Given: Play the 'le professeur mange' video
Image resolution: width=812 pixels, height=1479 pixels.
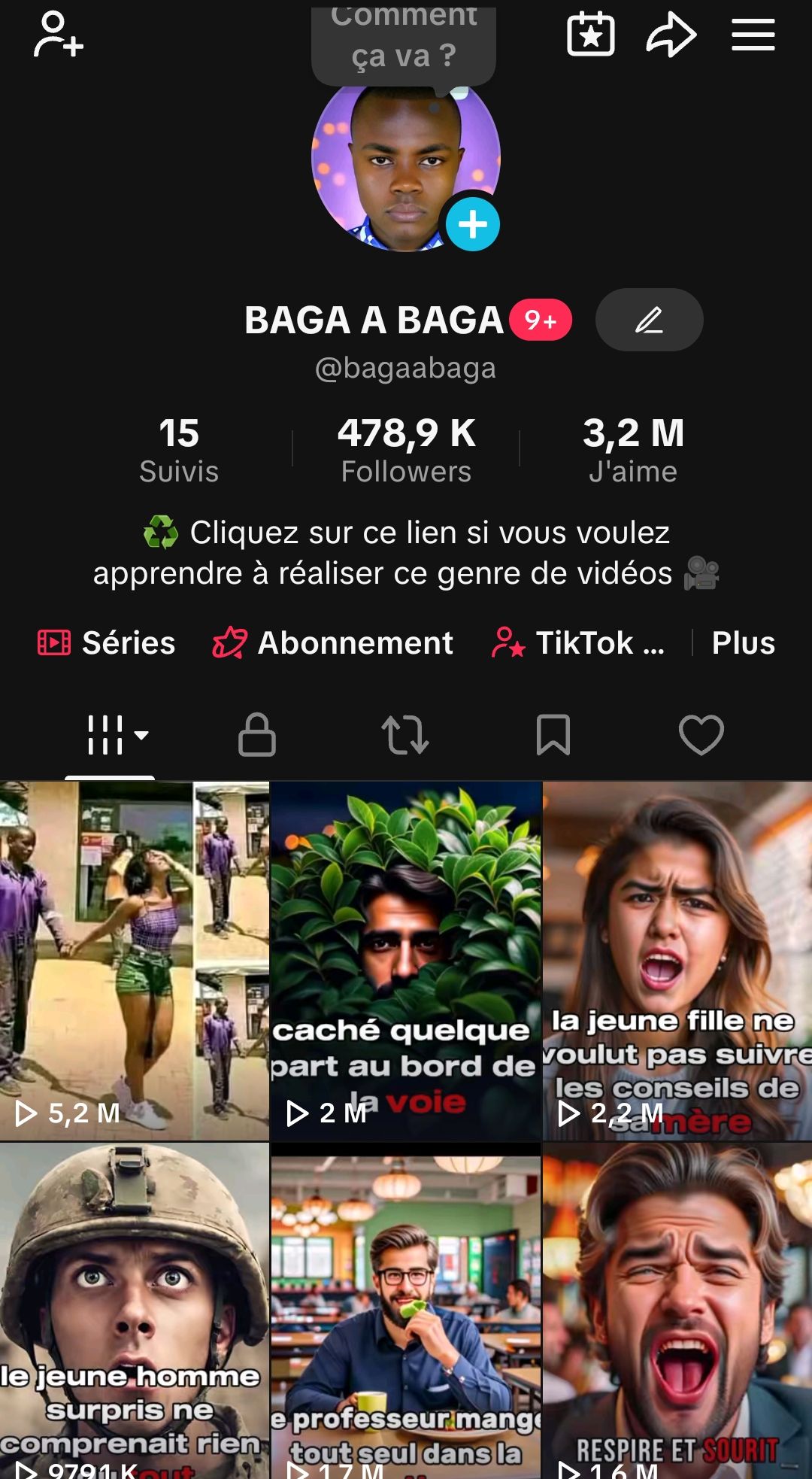Looking at the screenshot, I should tap(406, 1310).
